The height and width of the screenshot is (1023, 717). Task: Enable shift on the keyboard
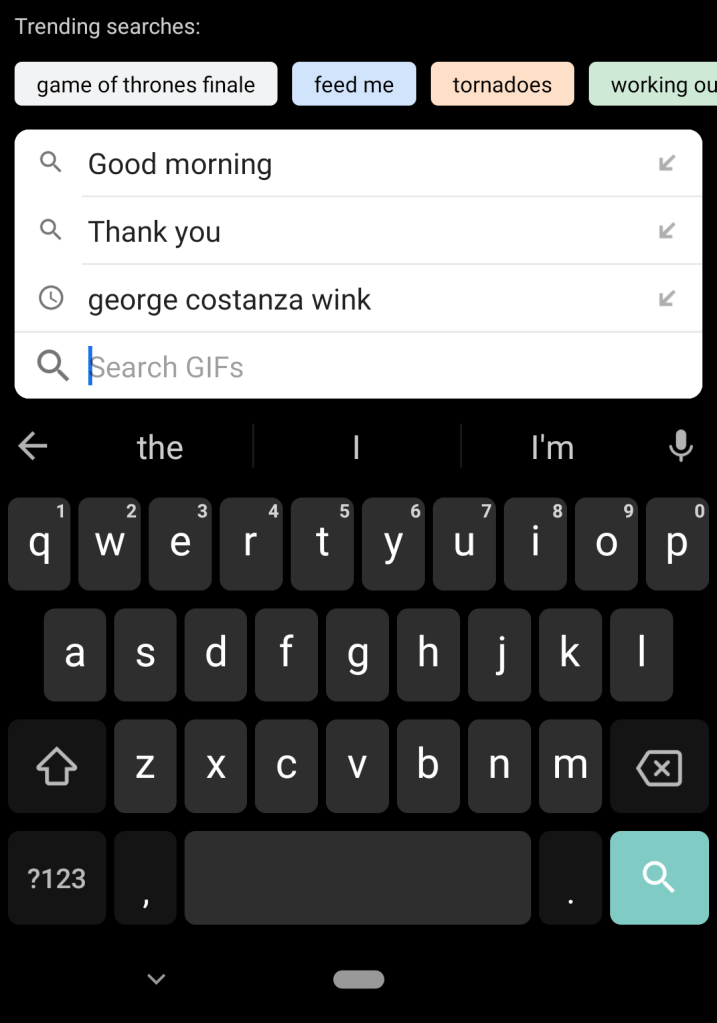pyautogui.click(x=57, y=767)
